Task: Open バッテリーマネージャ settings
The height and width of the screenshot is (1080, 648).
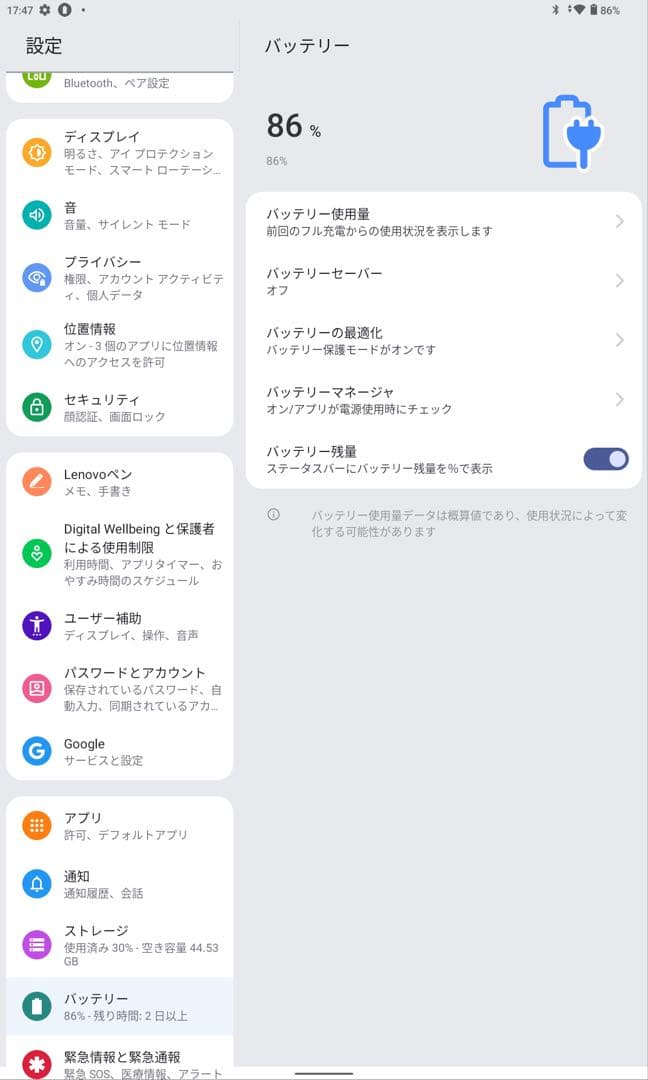Action: tap(443, 399)
